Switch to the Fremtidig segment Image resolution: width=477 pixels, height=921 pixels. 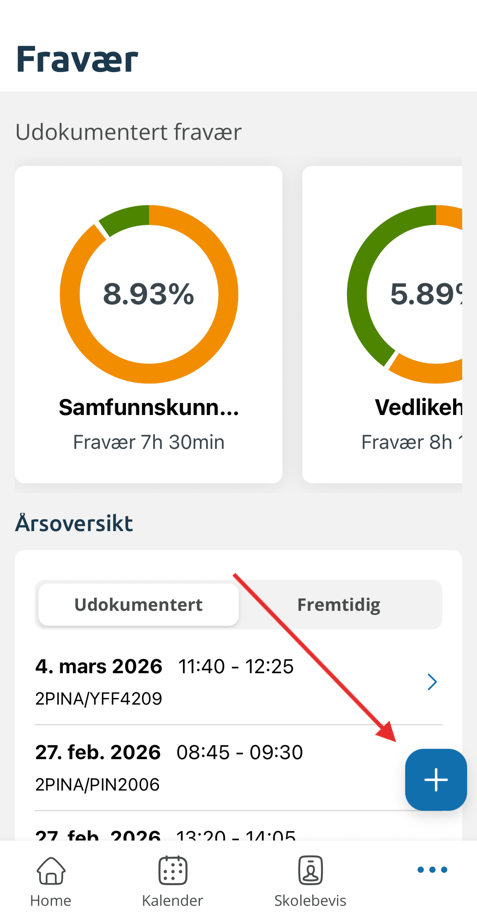[x=339, y=604]
